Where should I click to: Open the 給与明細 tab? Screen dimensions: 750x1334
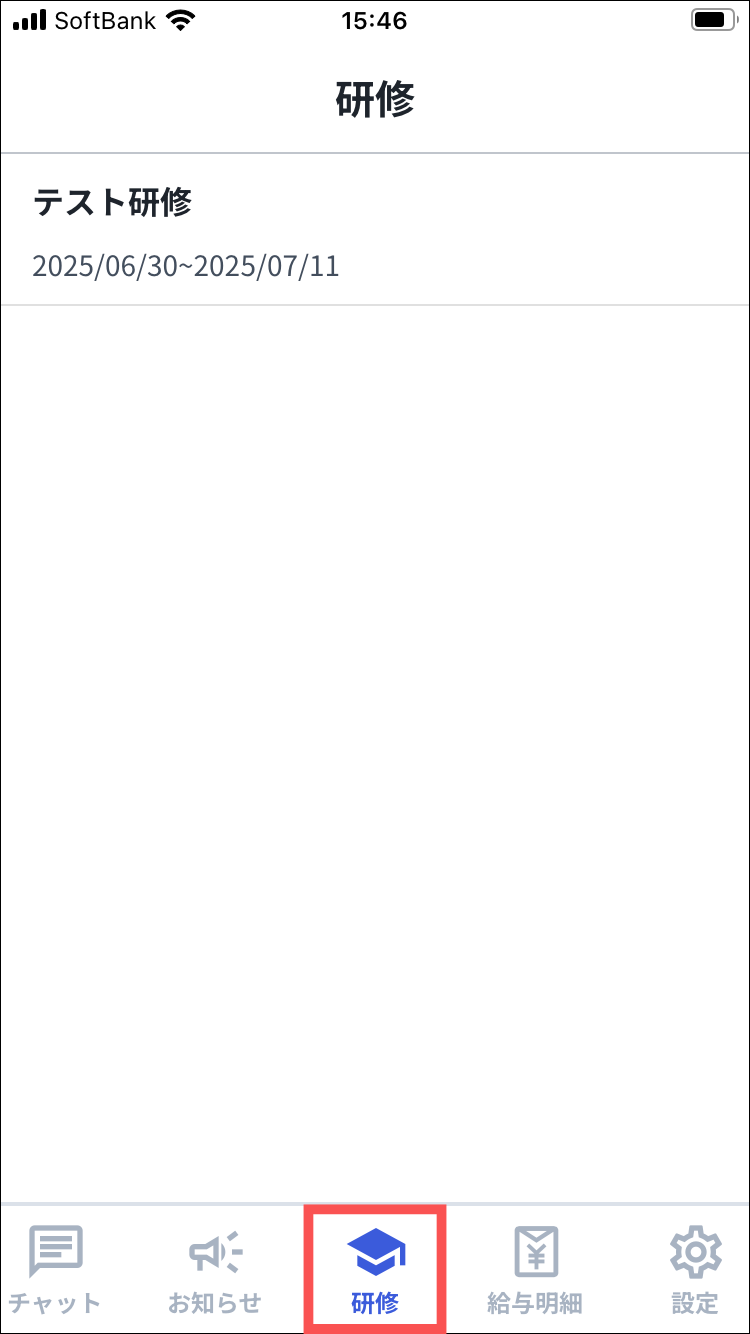pyautogui.click(x=535, y=1268)
